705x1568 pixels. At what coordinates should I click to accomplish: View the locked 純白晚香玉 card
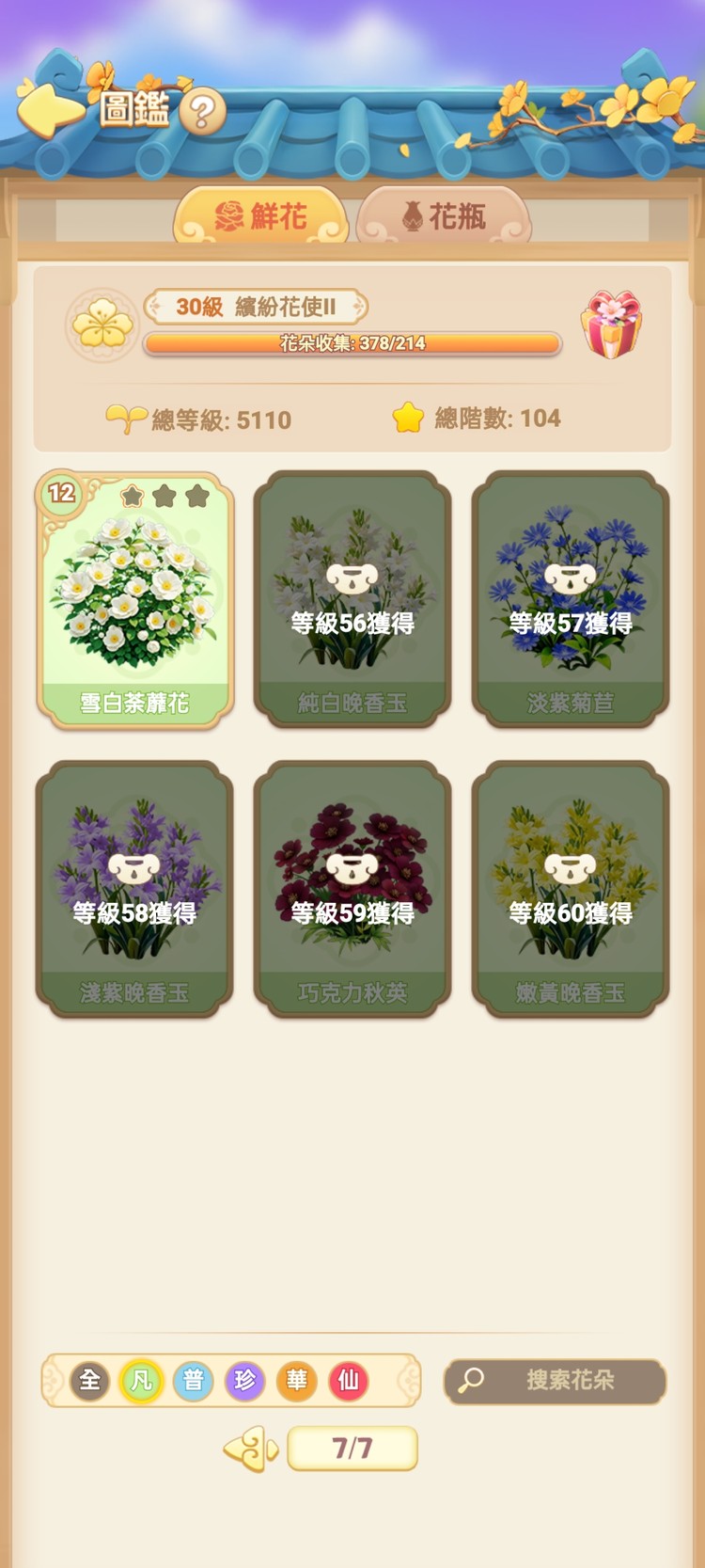(352, 601)
